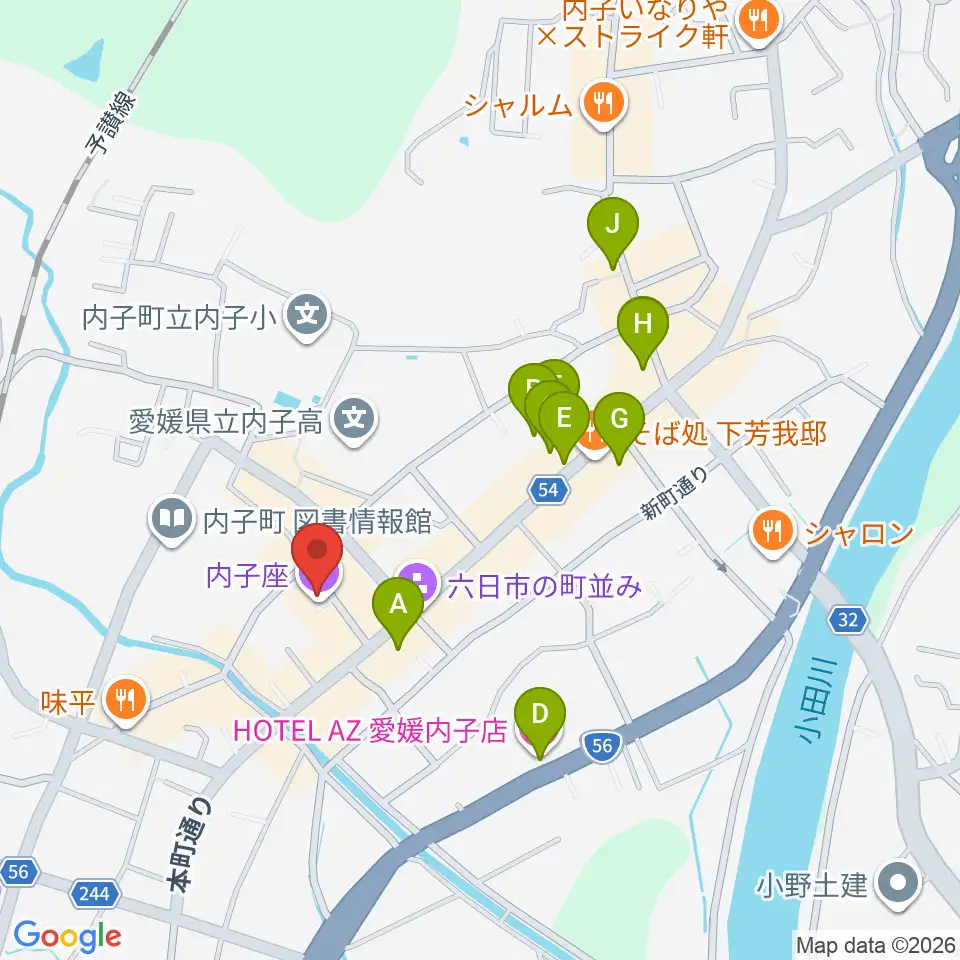
Task: Open the シャロン restaurant pin
Action: click(773, 534)
